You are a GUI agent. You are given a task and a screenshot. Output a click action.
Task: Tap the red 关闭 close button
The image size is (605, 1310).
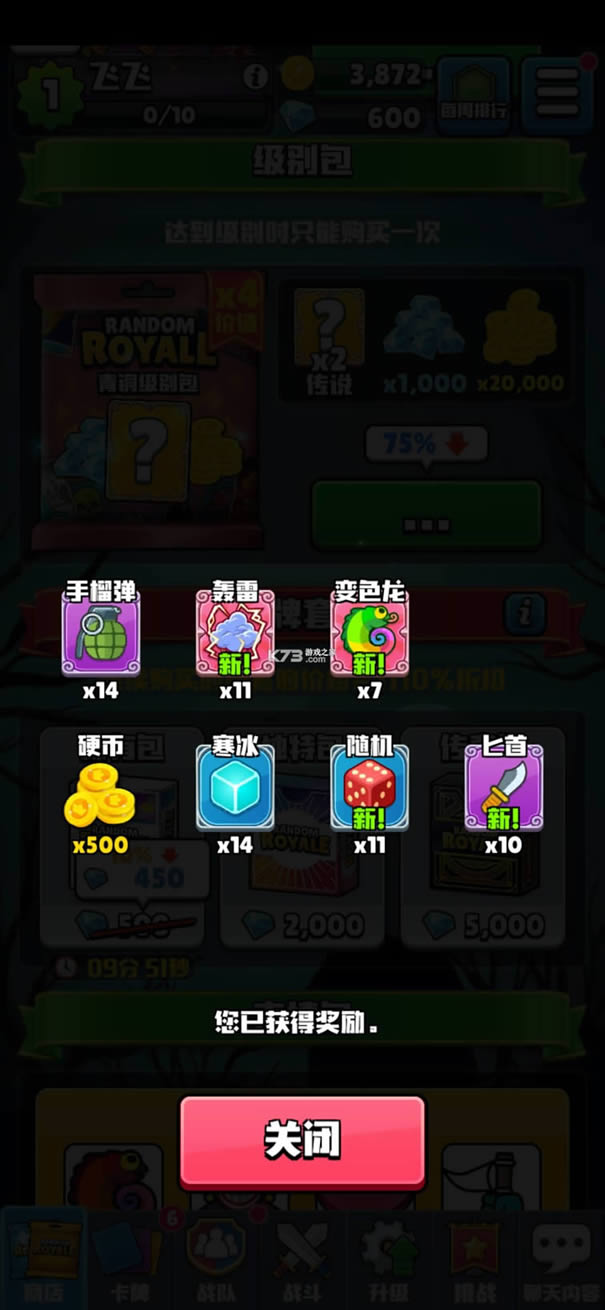[x=302, y=1140]
